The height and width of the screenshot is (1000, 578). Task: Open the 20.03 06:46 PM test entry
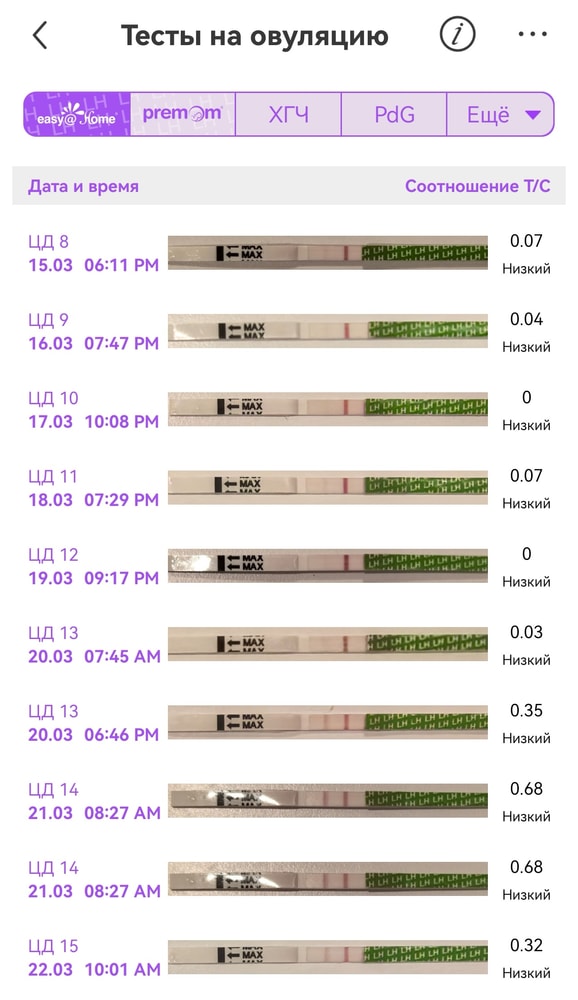(289, 723)
